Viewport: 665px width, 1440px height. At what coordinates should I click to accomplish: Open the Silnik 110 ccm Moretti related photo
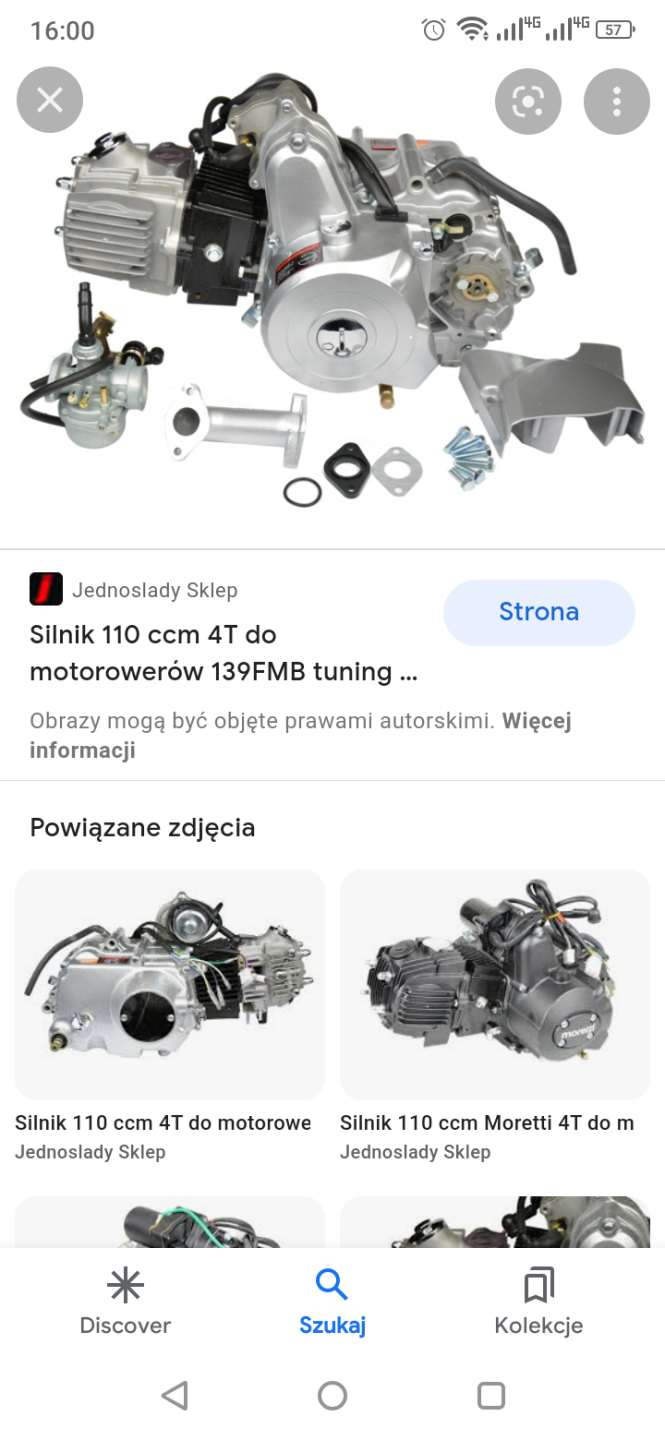[495, 985]
